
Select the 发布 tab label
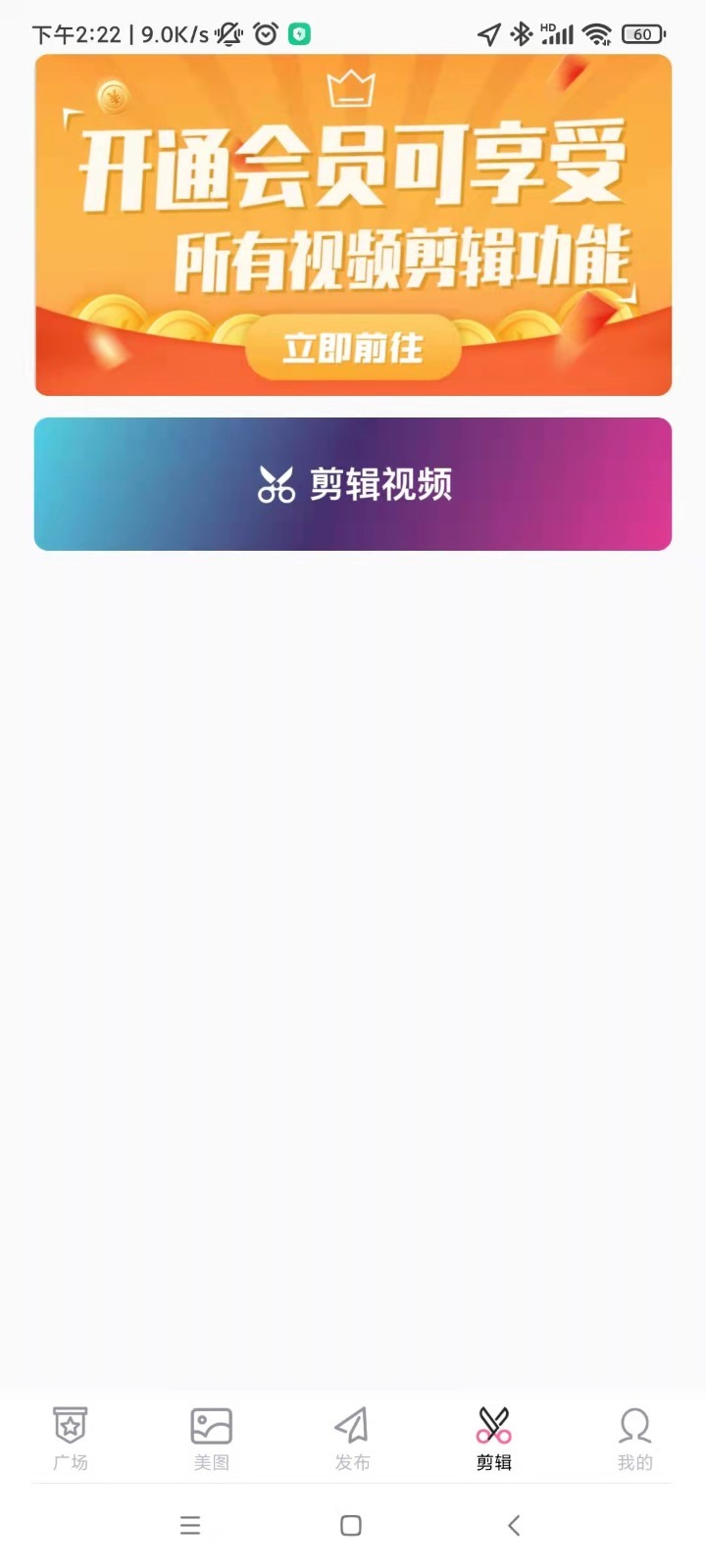coord(351,1463)
